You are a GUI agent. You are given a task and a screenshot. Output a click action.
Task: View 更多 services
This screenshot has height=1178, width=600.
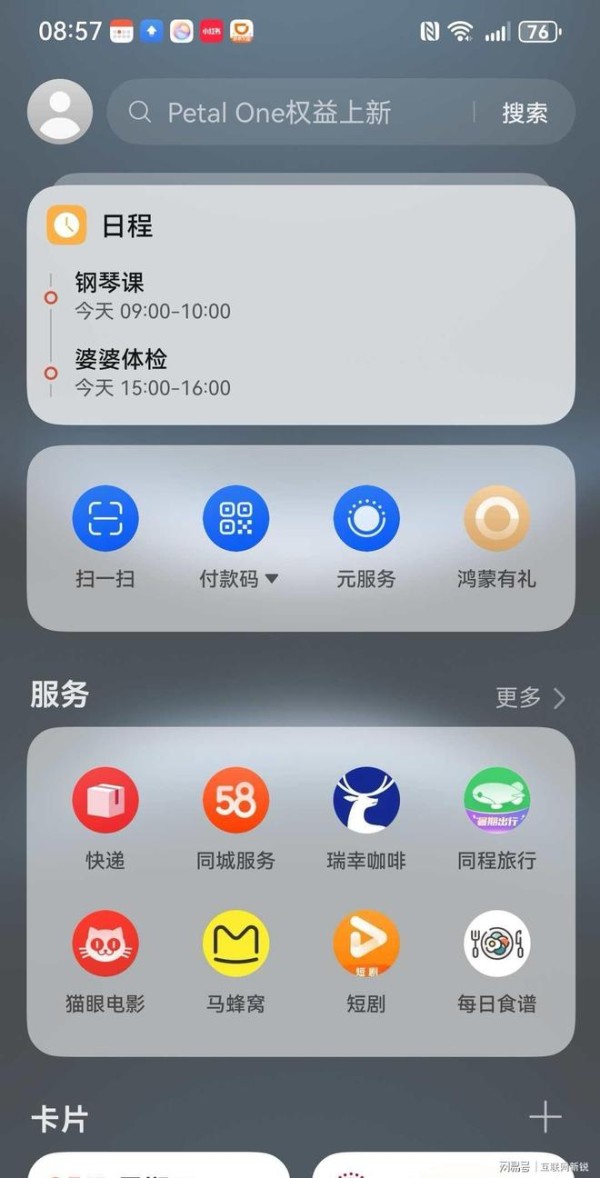tap(530, 697)
